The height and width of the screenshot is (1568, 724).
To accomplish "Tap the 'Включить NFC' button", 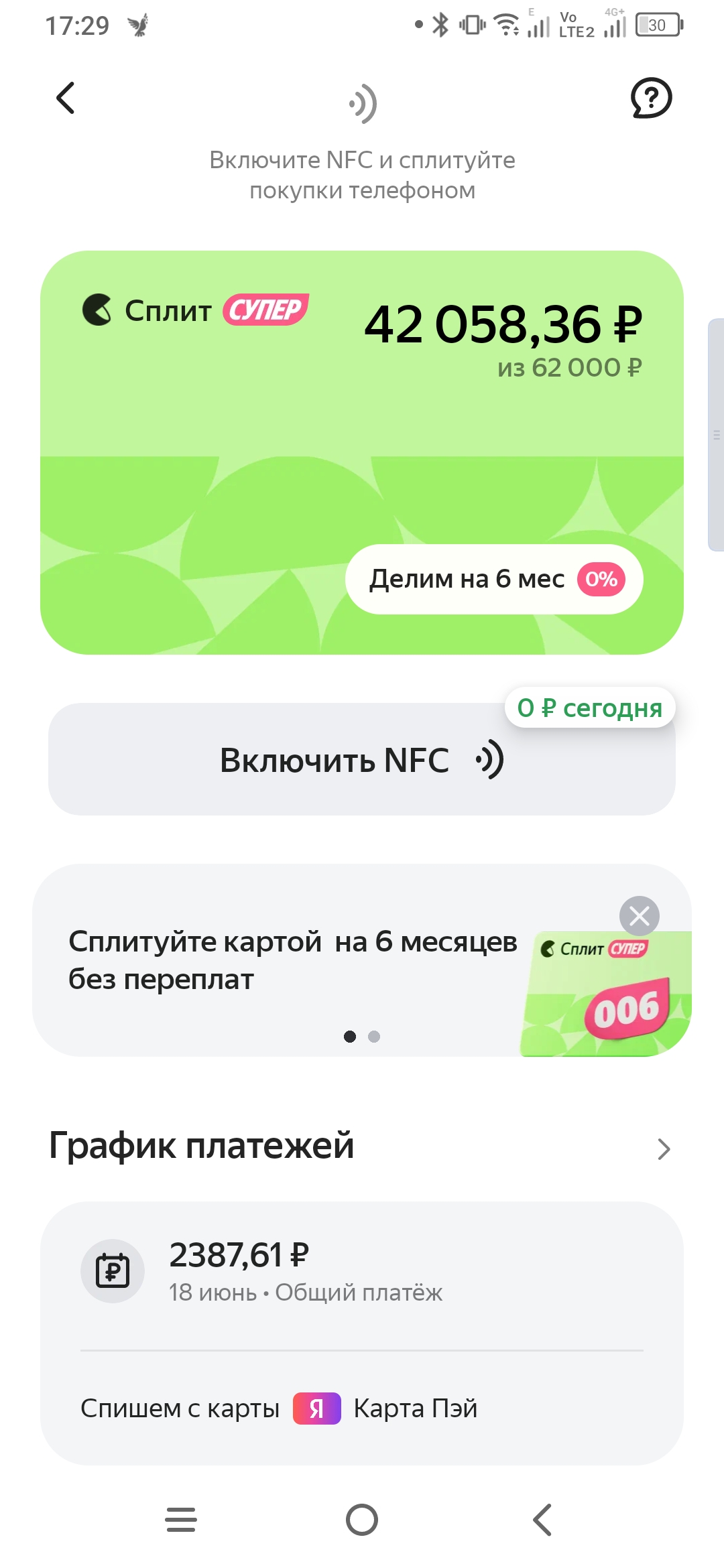I will coord(362,759).
